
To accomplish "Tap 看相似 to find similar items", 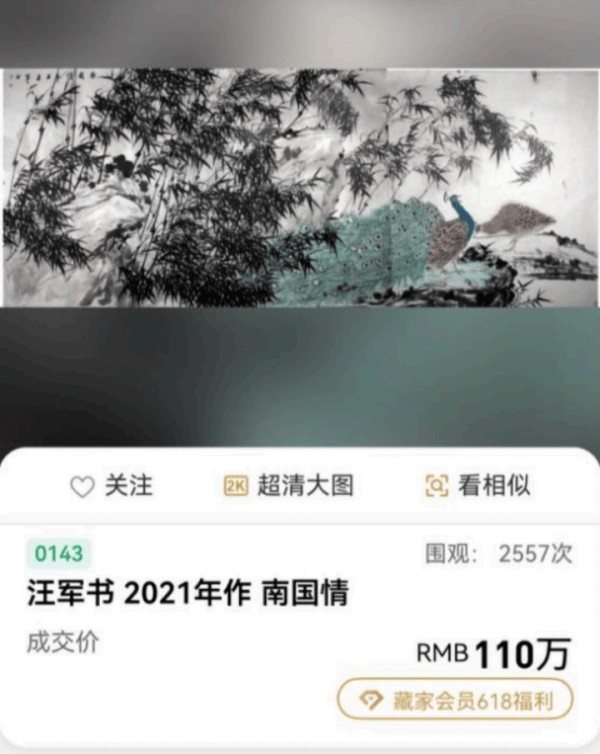I will click(477, 486).
